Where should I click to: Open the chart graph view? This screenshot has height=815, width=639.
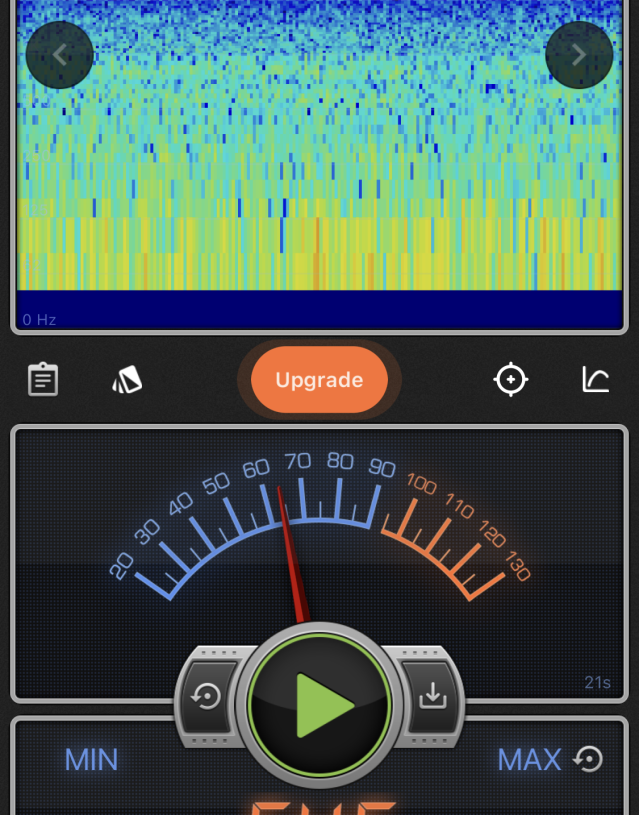point(596,380)
